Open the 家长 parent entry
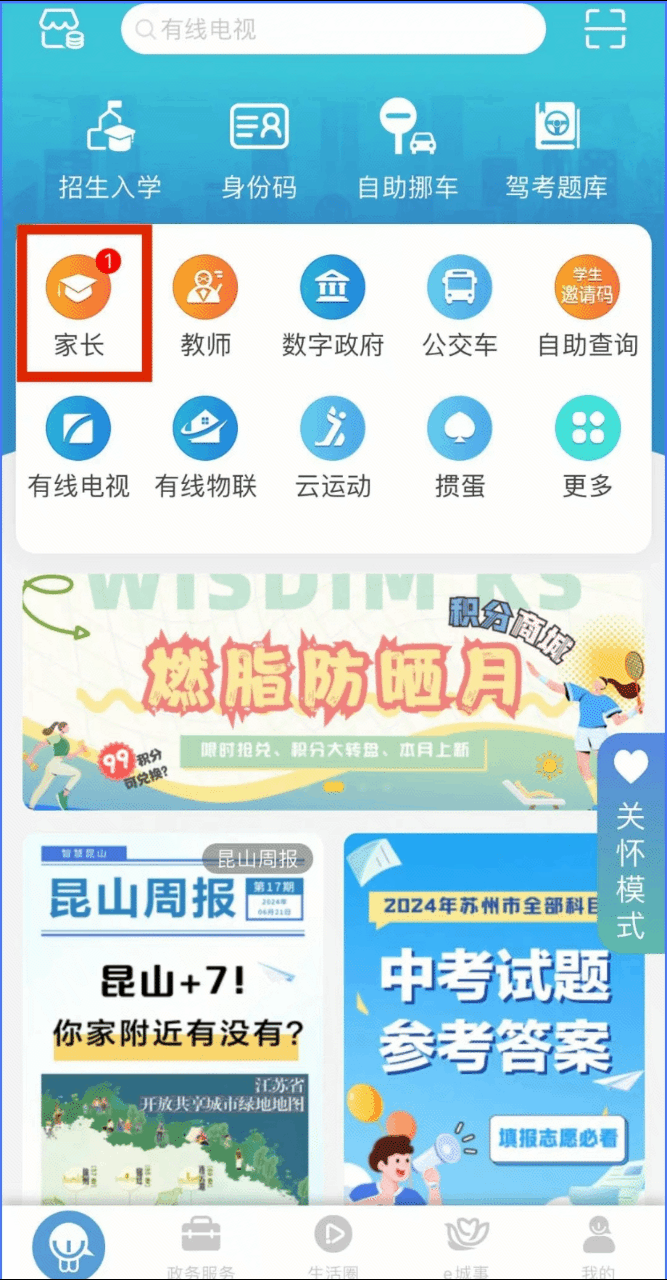The height and width of the screenshot is (1280, 667). 79,305
